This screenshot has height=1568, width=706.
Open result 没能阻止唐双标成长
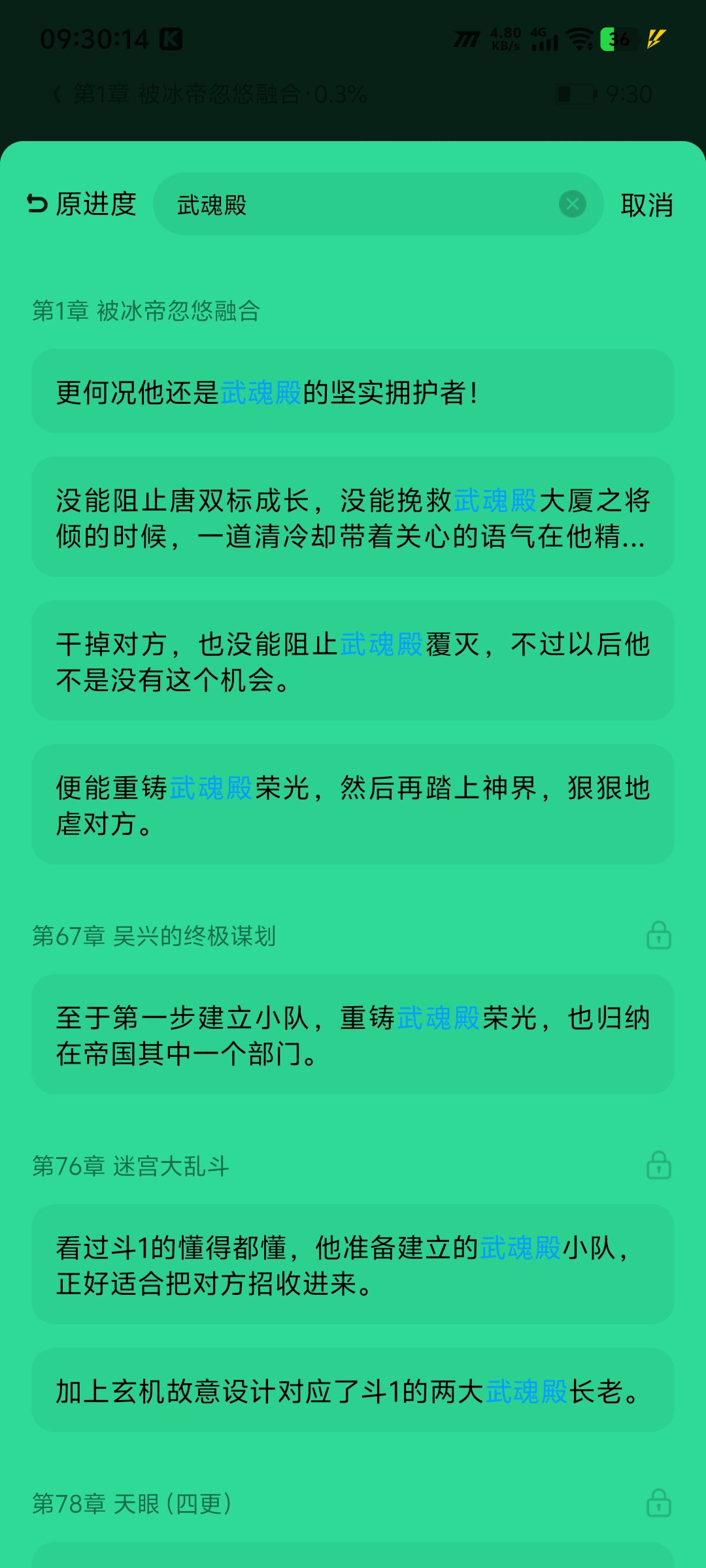point(353,517)
